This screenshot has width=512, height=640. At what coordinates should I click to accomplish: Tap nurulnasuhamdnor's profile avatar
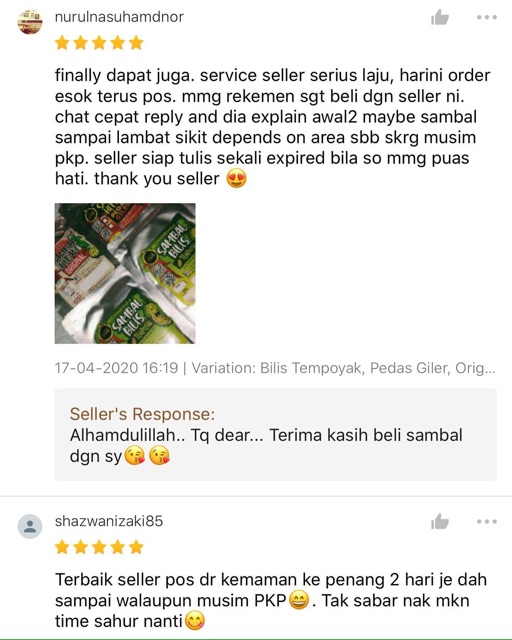tap(30, 22)
